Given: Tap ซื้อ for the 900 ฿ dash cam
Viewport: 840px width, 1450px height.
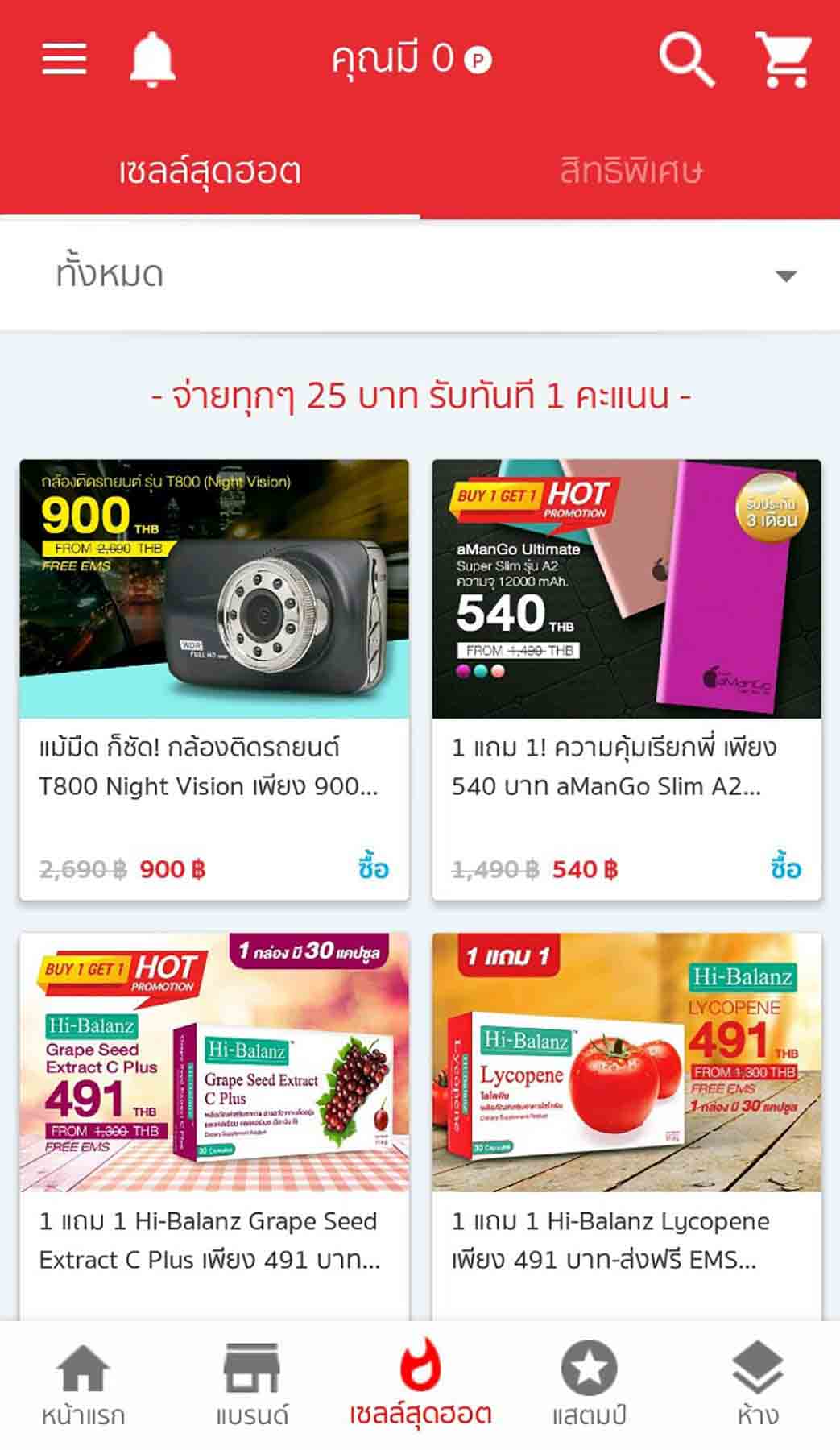Looking at the screenshot, I should pos(374,868).
